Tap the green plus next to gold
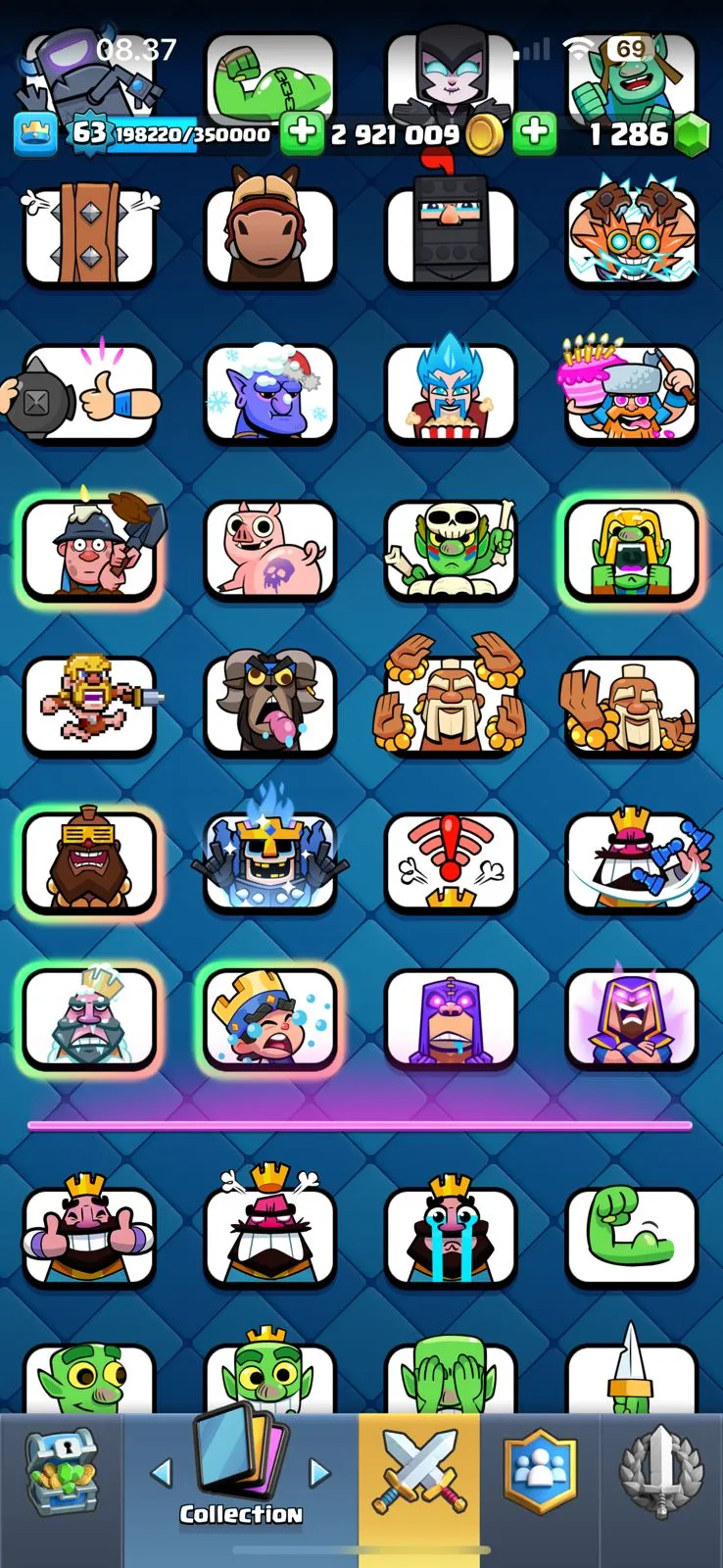 click(x=302, y=134)
